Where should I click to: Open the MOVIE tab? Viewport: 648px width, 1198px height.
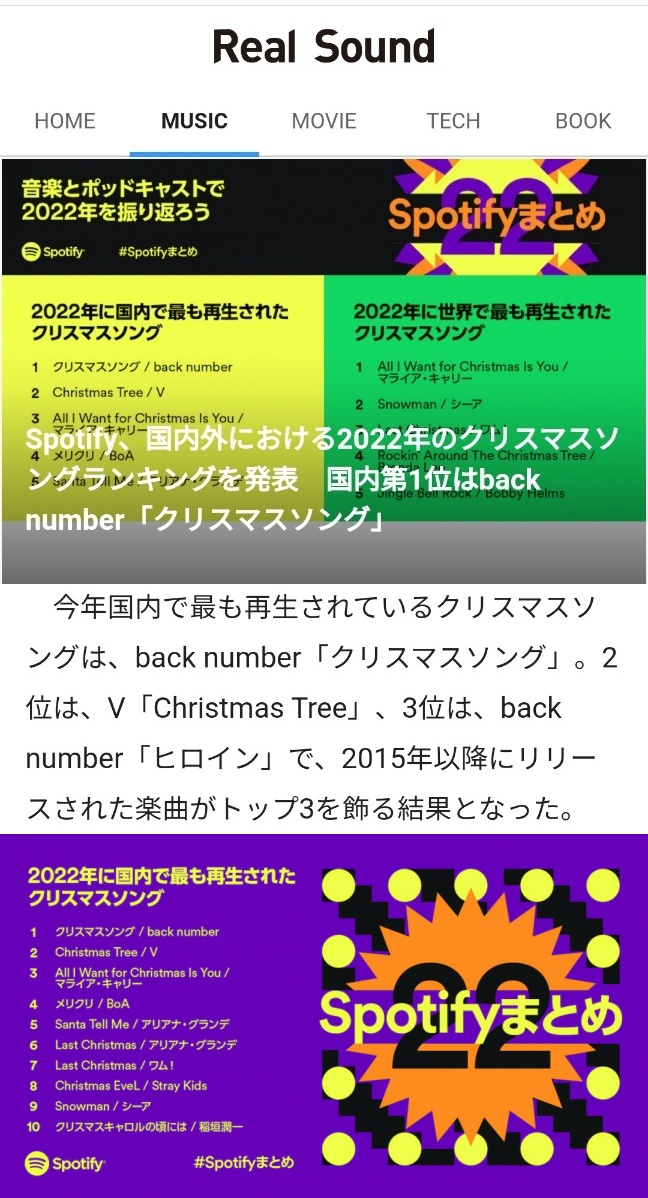(x=324, y=121)
